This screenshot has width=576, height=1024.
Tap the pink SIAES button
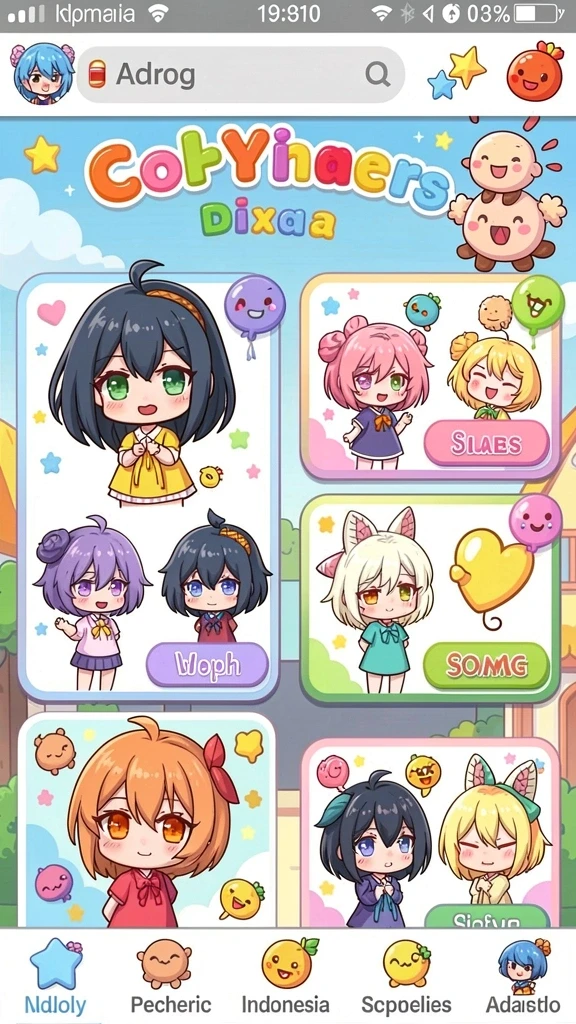click(487, 443)
